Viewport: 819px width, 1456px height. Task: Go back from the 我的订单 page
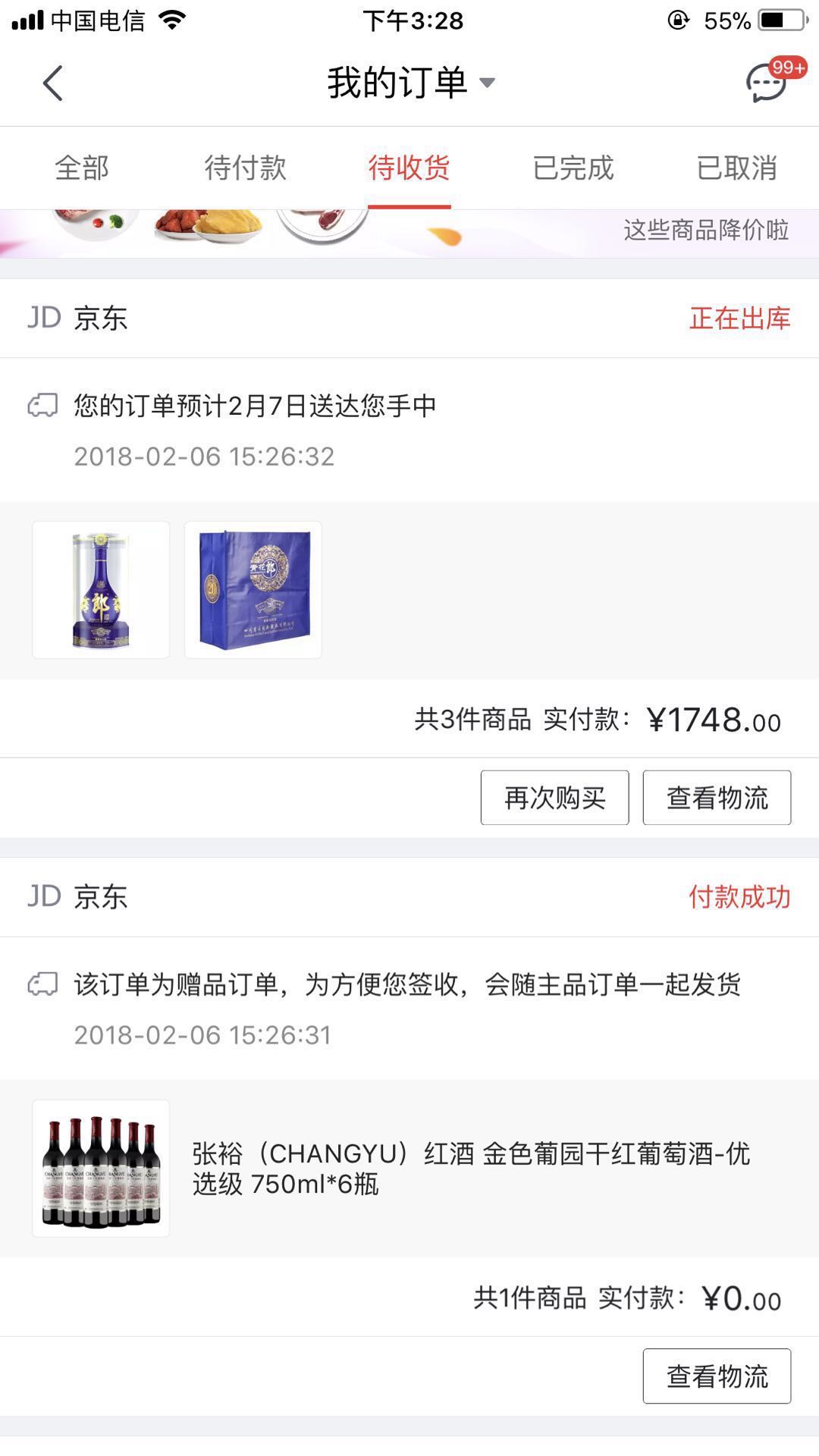point(52,83)
